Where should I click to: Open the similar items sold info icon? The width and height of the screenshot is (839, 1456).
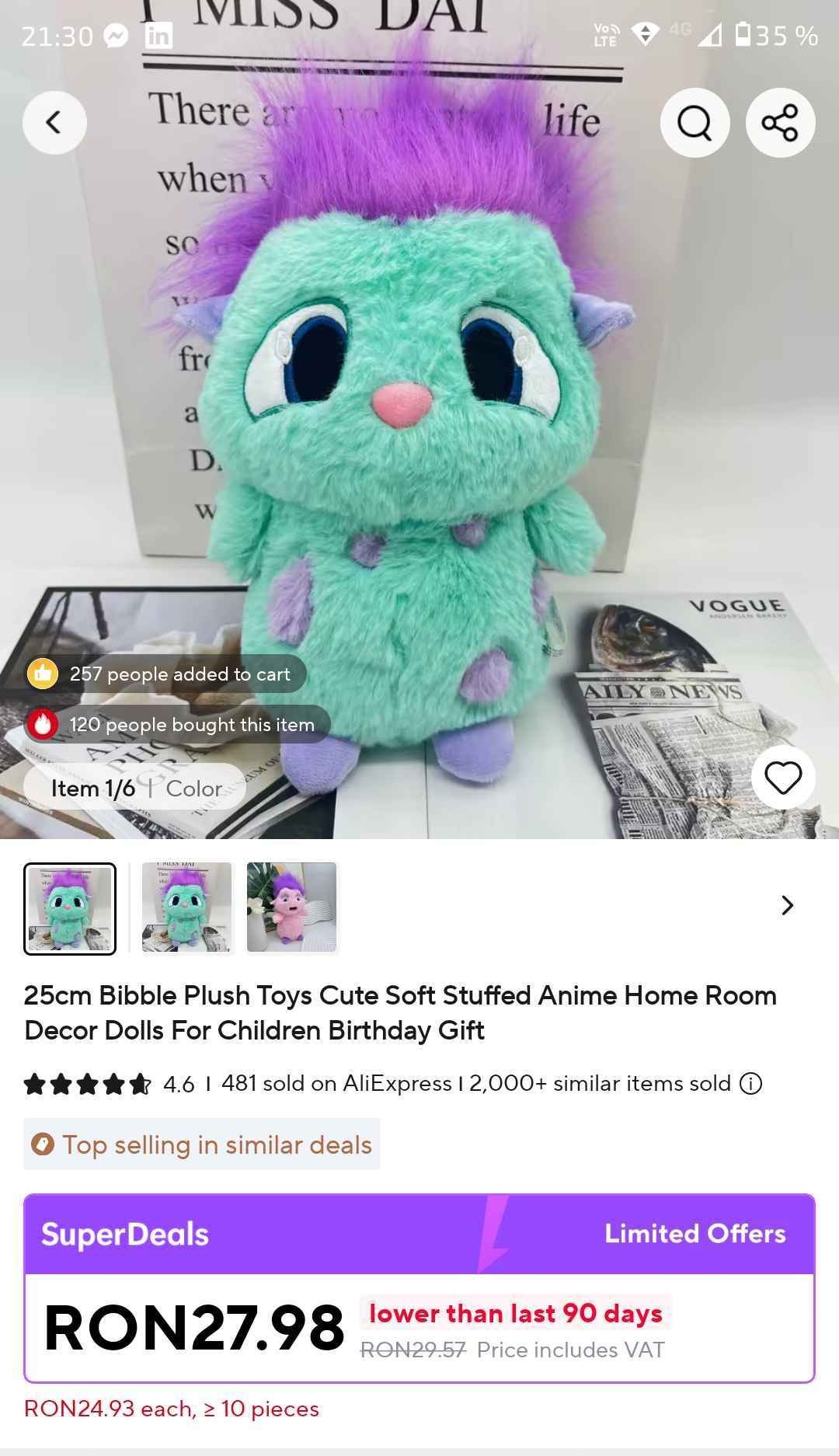point(750,1083)
